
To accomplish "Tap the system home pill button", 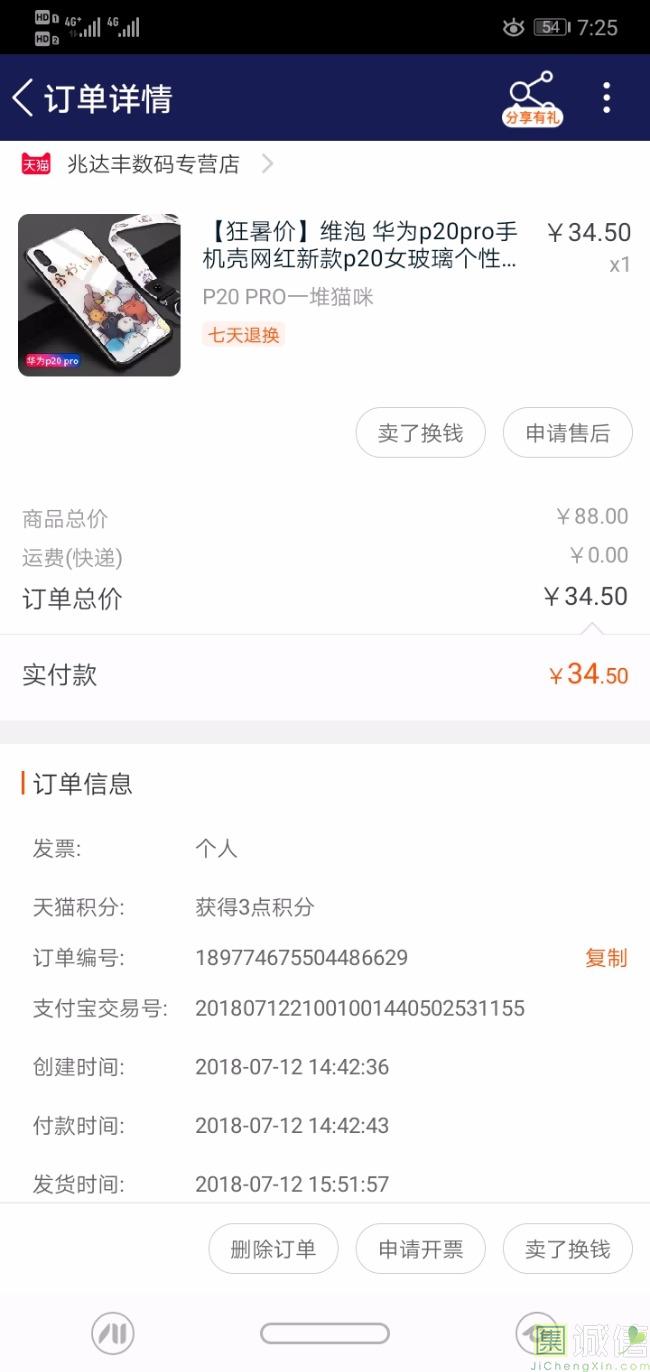I will [x=324, y=1333].
